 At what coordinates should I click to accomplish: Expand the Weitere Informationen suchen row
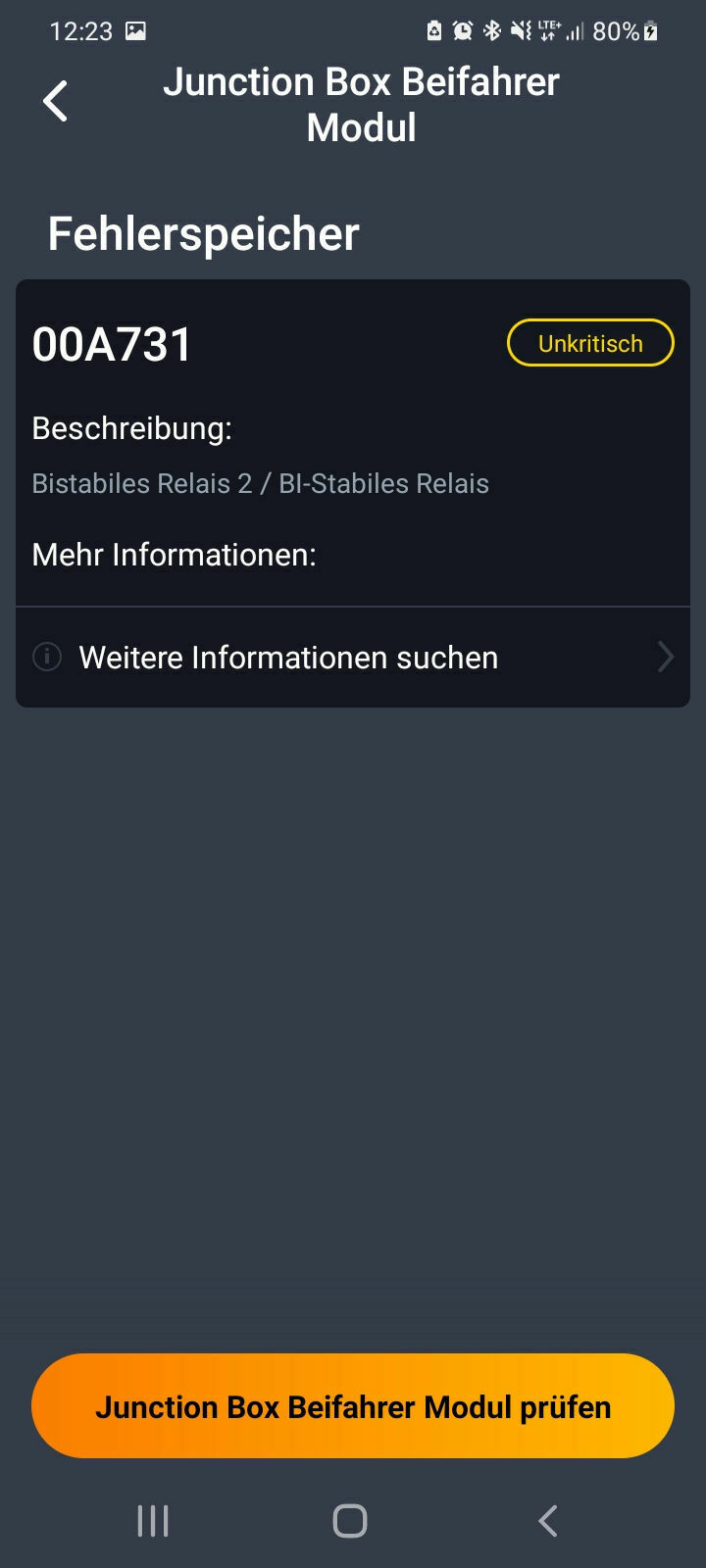click(288, 657)
